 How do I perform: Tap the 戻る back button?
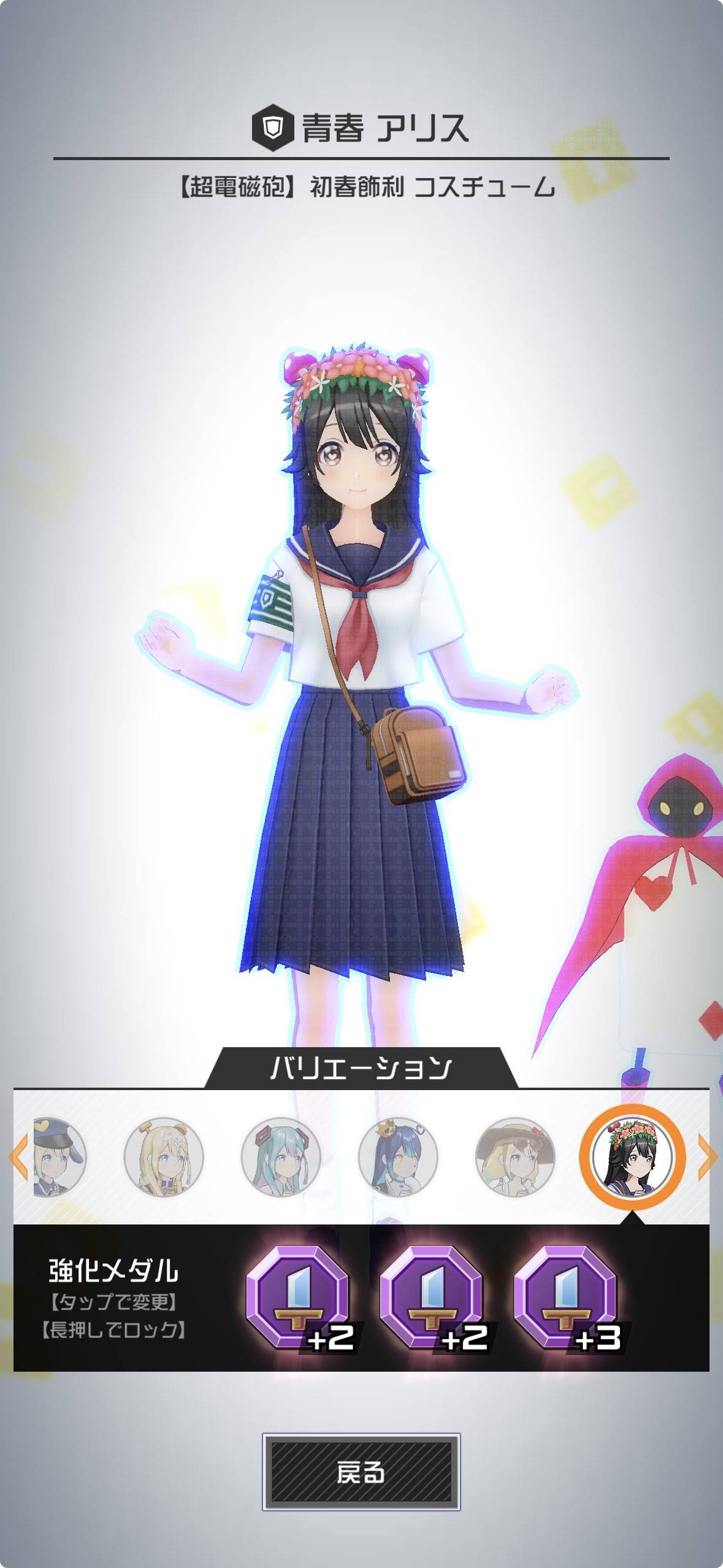(x=361, y=1472)
